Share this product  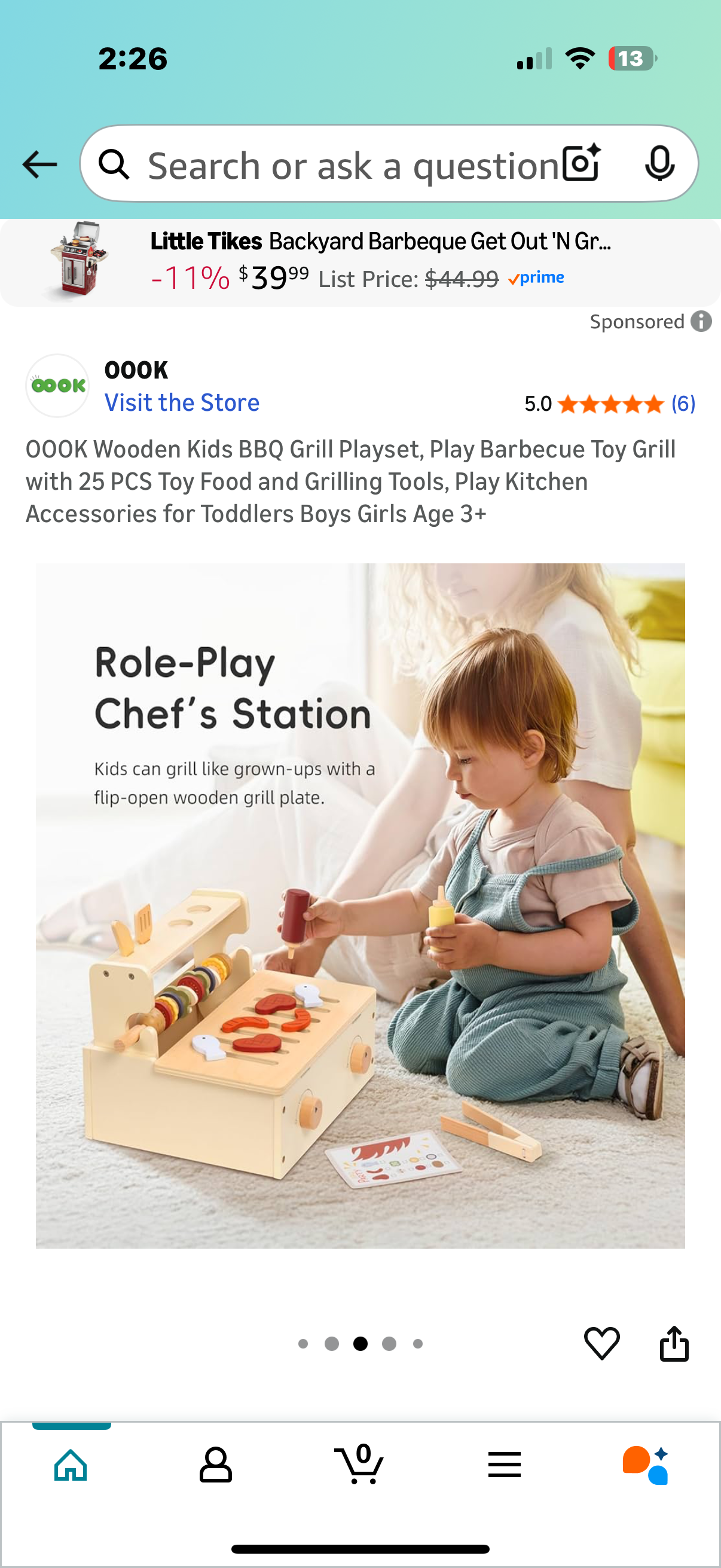(x=674, y=1343)
